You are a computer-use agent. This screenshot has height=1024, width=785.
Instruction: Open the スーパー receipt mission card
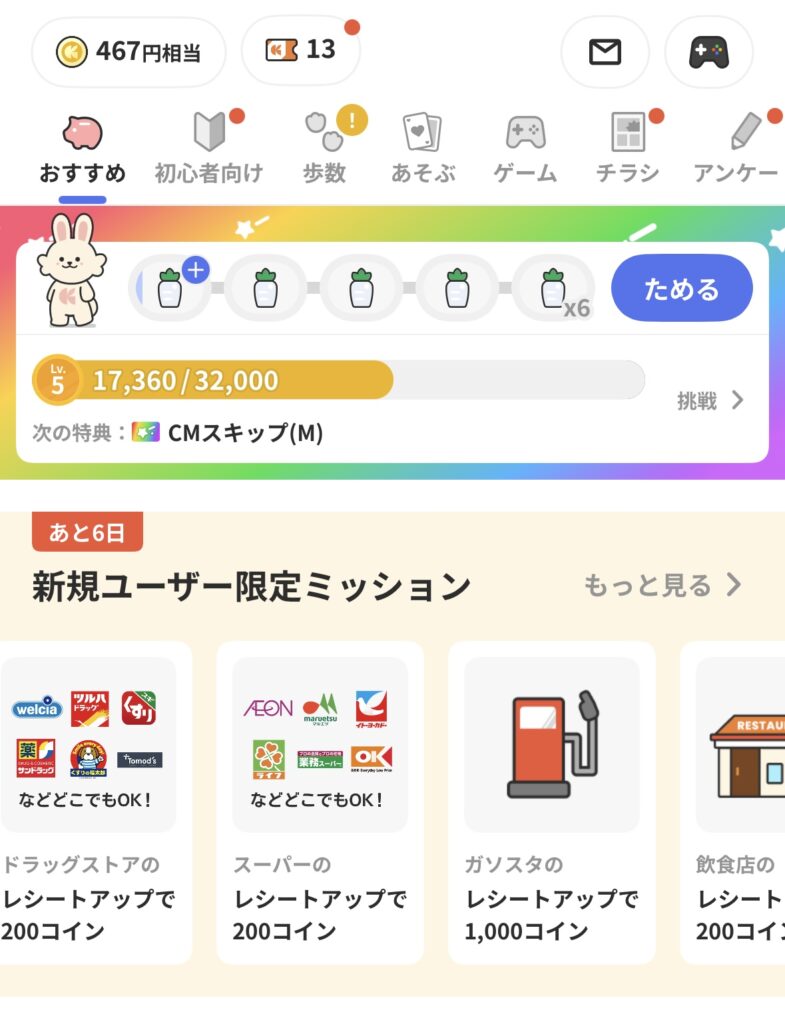pos(320,800)
